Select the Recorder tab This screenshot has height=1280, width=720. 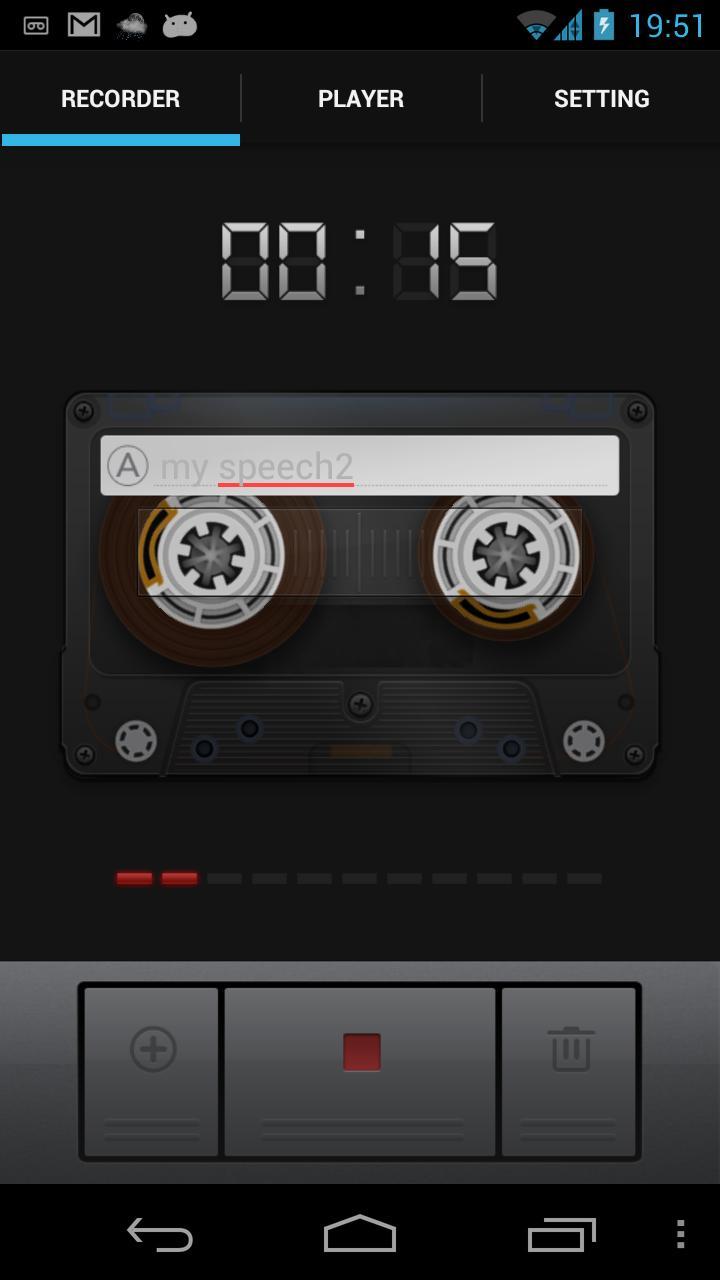(120, 99)
